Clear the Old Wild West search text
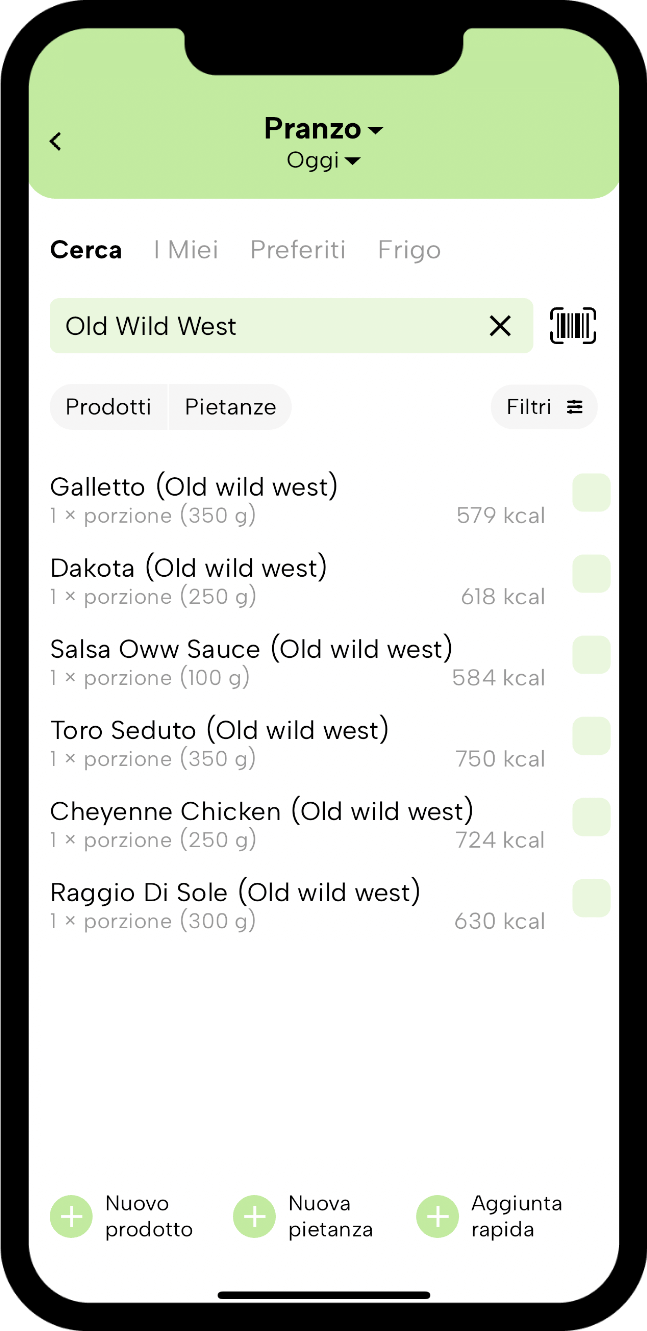Viewport: 647px width, 1331px height. (500, 326)
